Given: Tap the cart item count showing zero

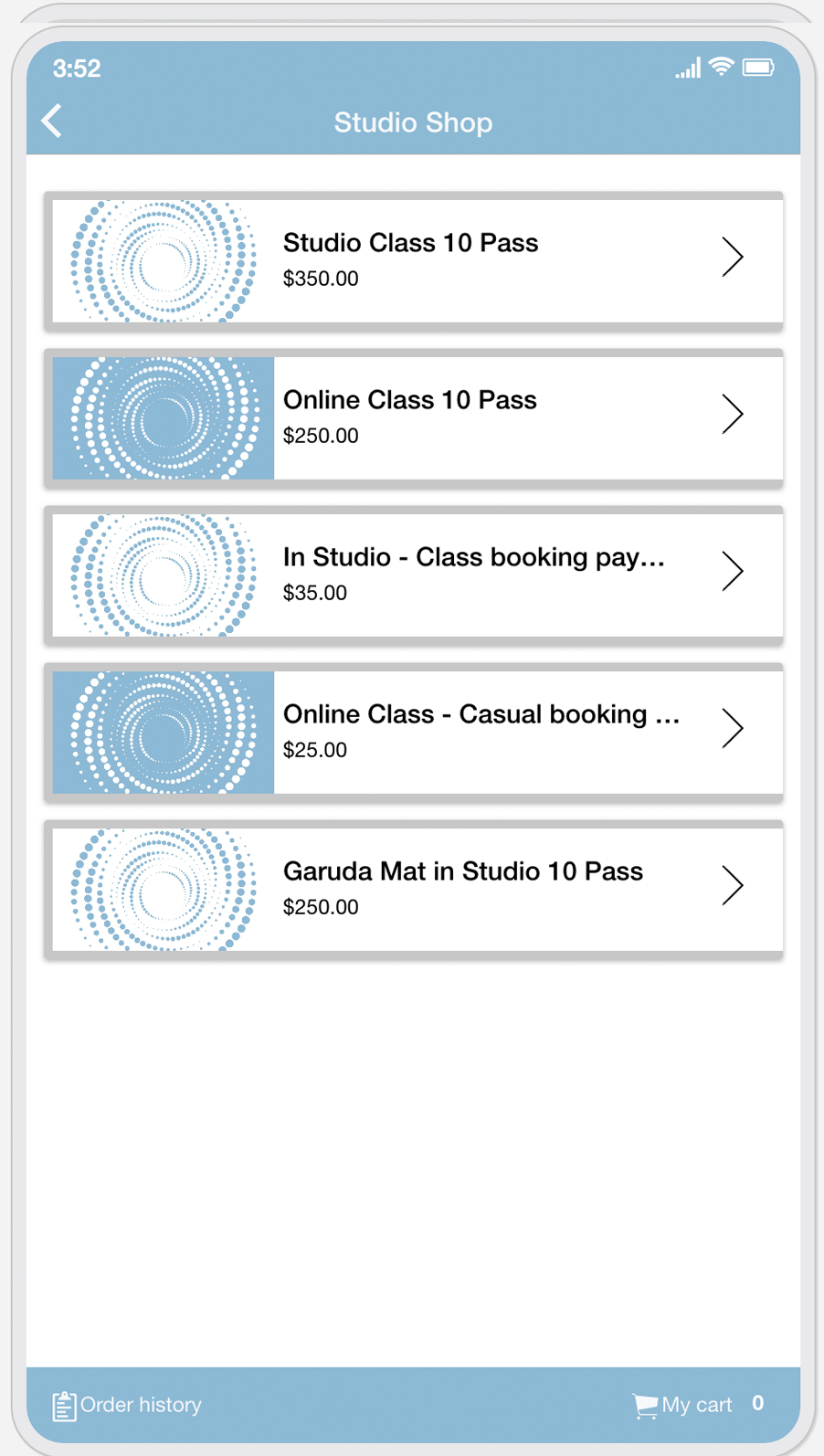Looking at the screenshot, I should (x=758, y=1404).
